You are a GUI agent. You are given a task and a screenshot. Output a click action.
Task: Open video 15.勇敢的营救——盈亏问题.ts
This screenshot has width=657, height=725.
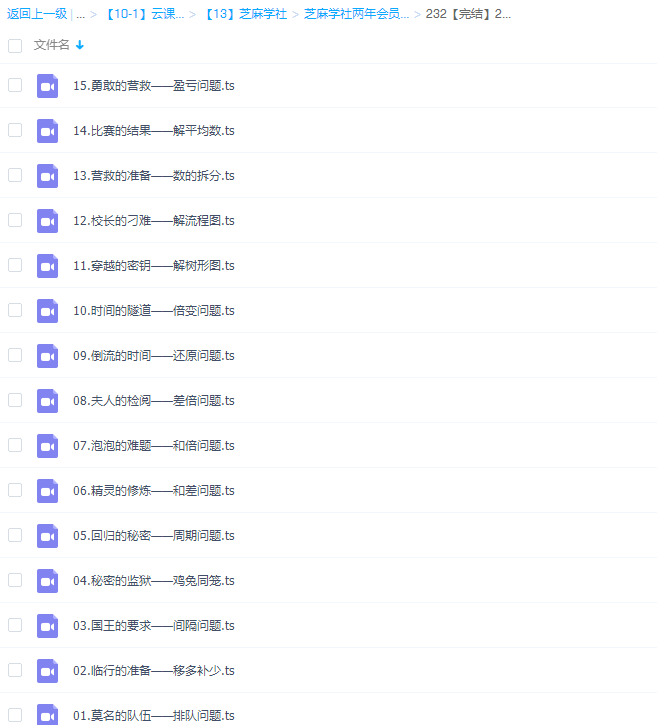154,86
